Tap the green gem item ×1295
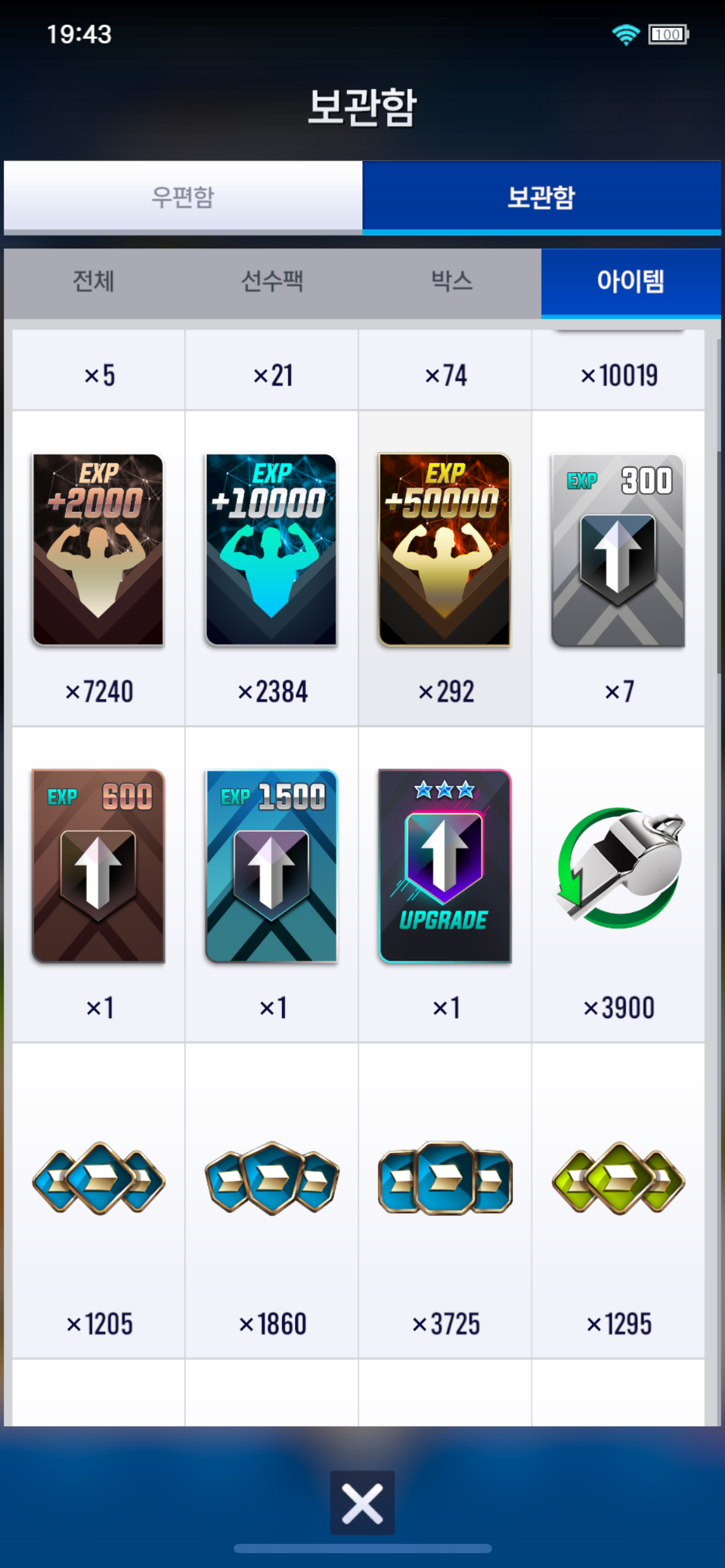 coord(618,1178)
